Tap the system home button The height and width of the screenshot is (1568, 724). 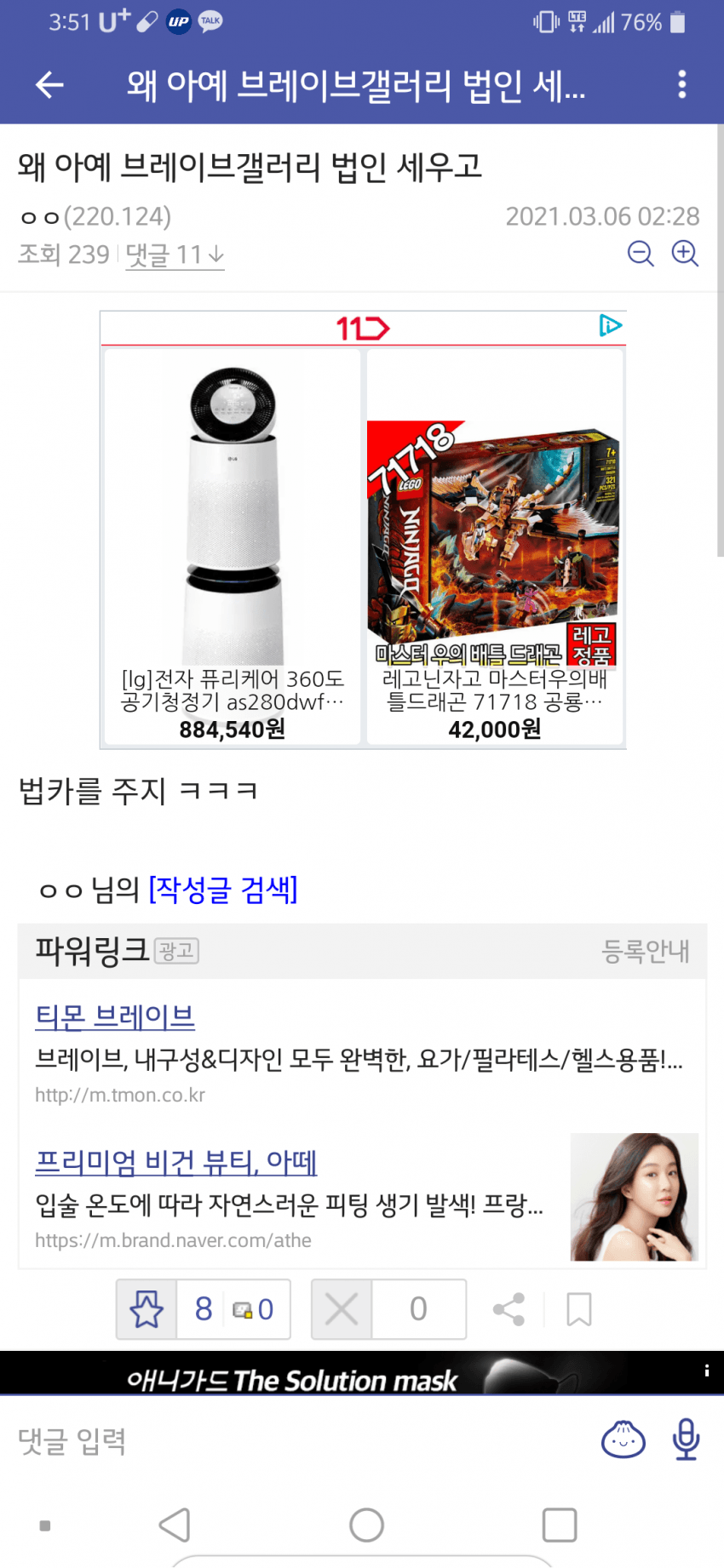point(366,1525)
